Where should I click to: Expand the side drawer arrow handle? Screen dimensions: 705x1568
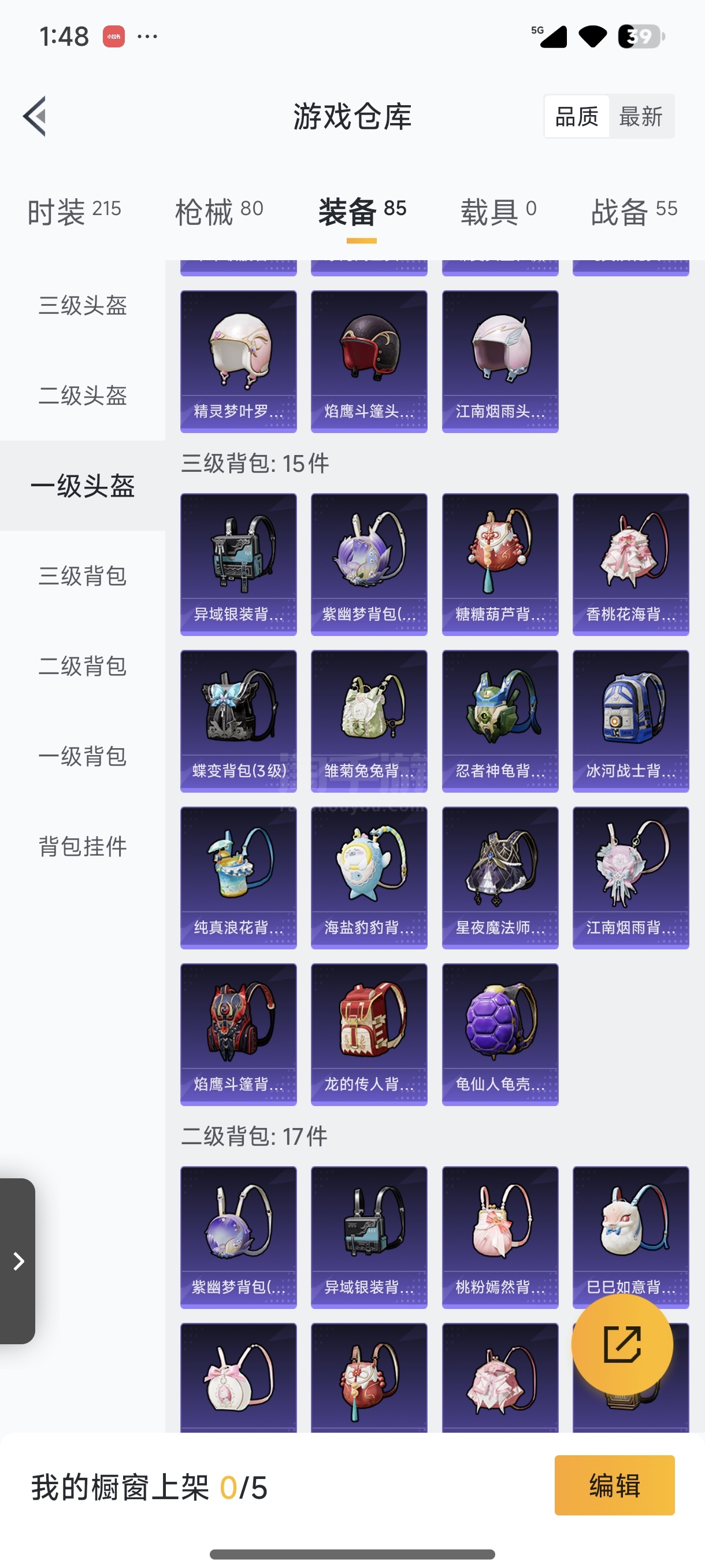18,1261
